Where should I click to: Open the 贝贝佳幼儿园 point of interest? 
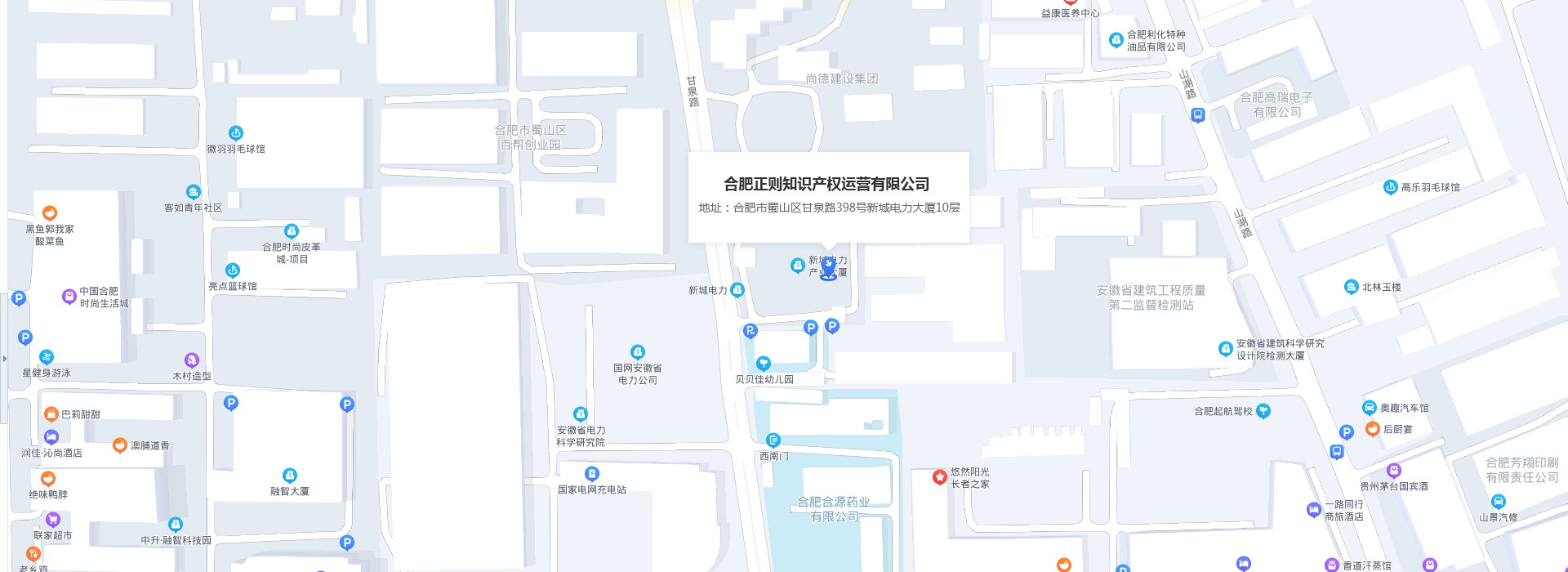click(x=763, y=364)
